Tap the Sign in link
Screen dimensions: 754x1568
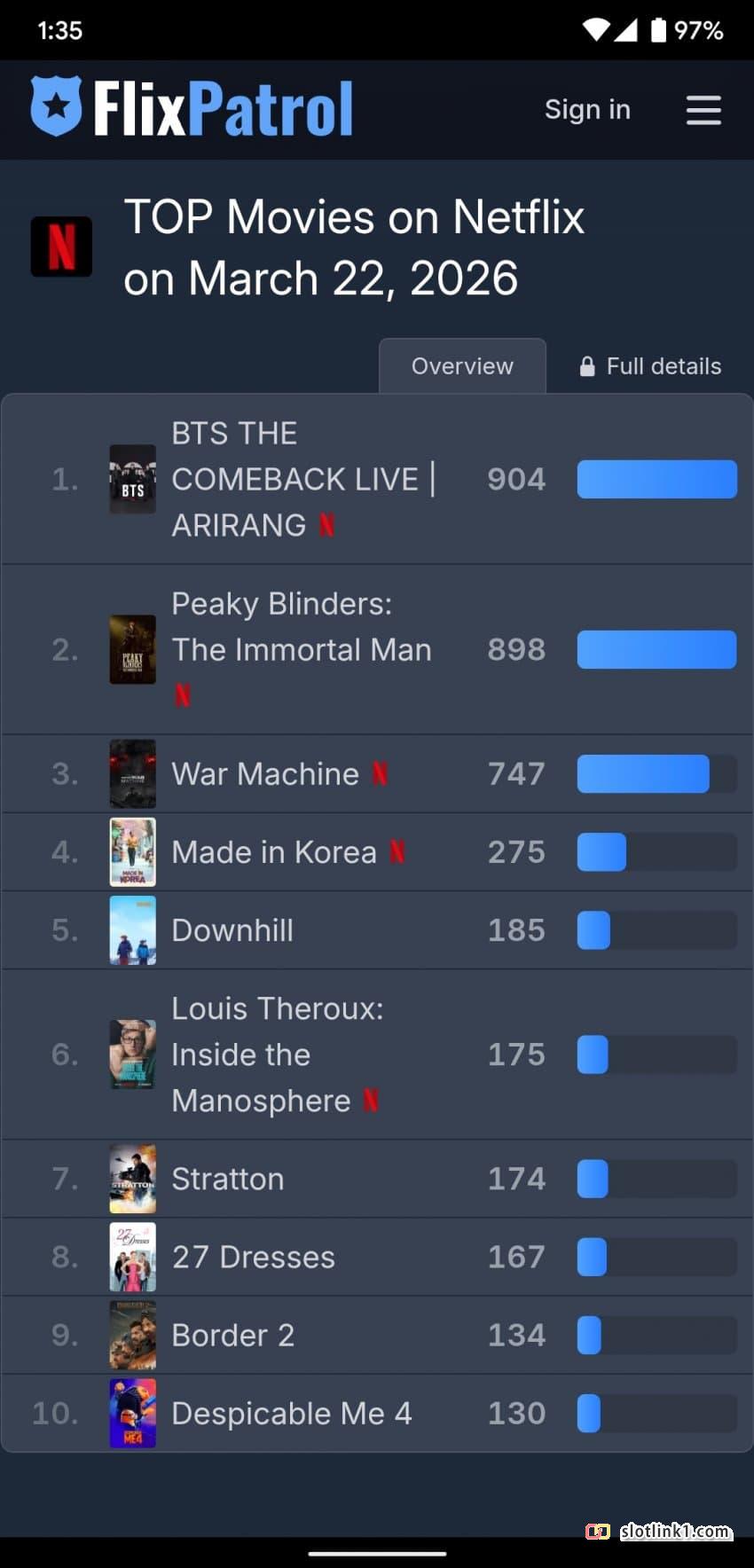(587, 109)
